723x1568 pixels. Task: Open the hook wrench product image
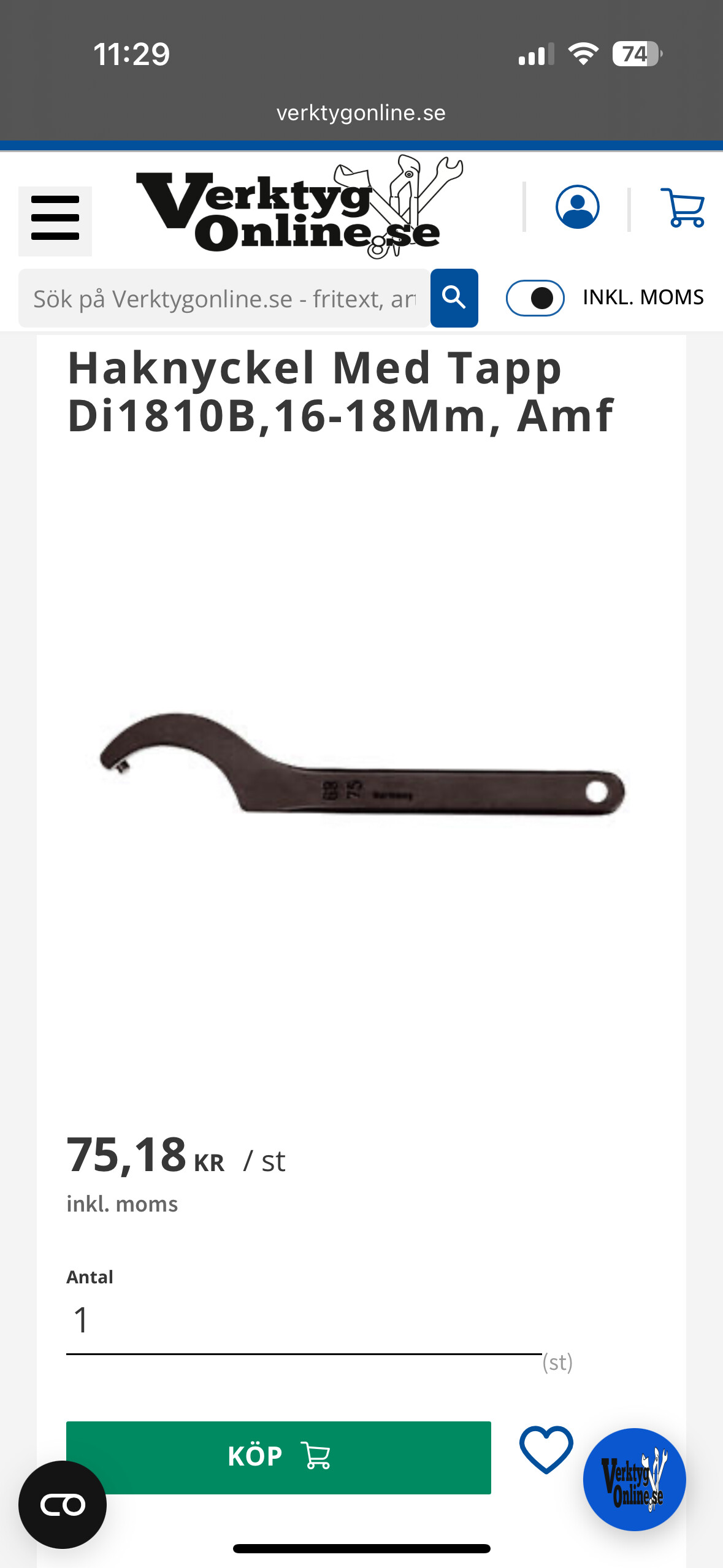(x=362, y=766)
